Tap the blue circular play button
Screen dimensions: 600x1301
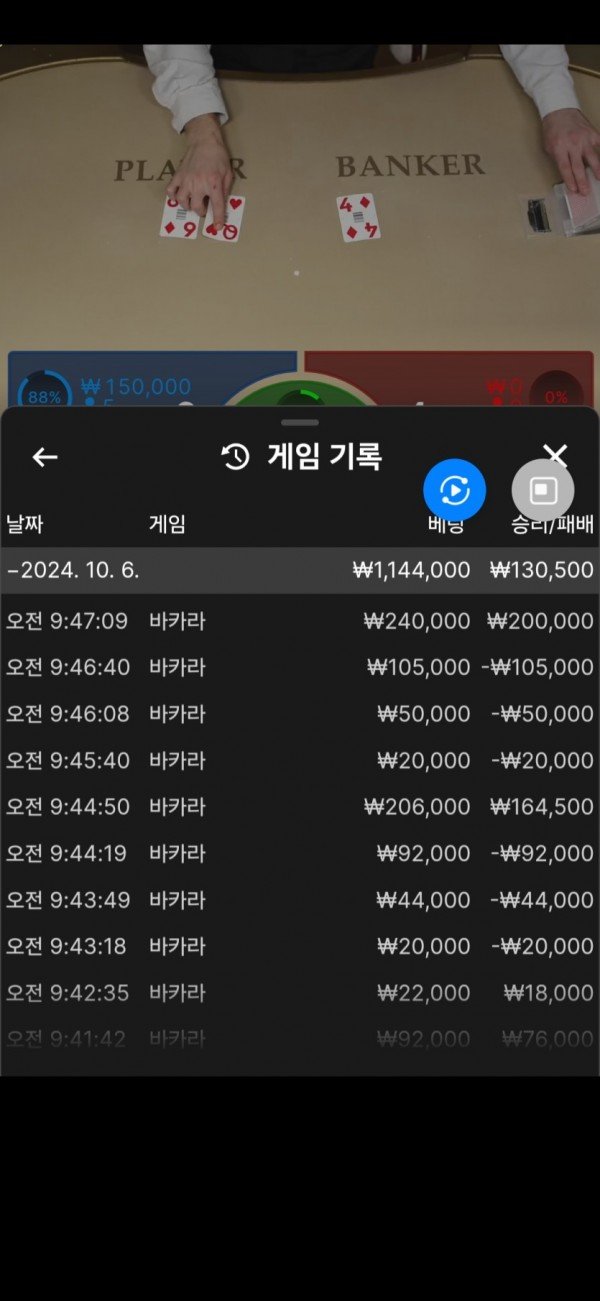pyautogui.click(x=454, y=491)
